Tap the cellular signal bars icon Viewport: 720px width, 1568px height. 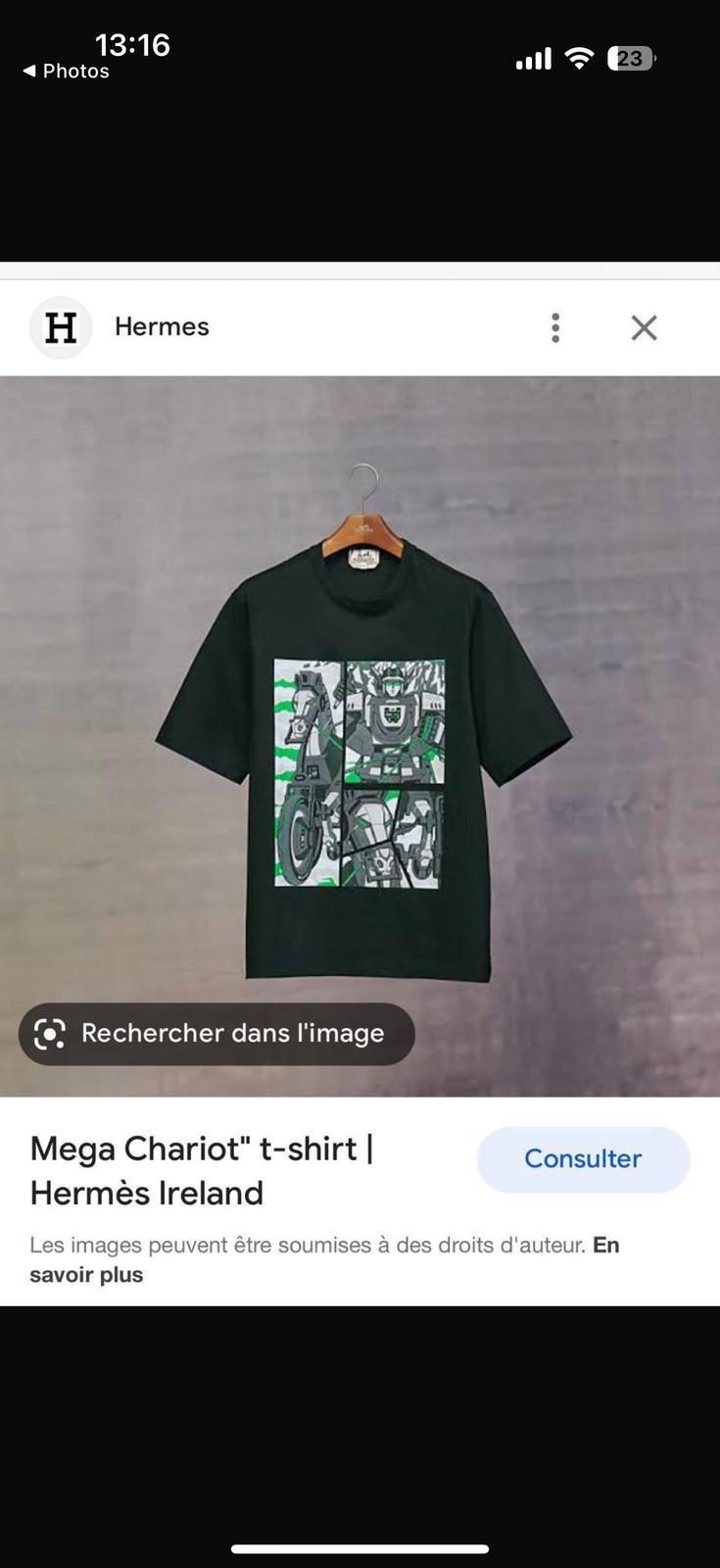pos(532,59)
